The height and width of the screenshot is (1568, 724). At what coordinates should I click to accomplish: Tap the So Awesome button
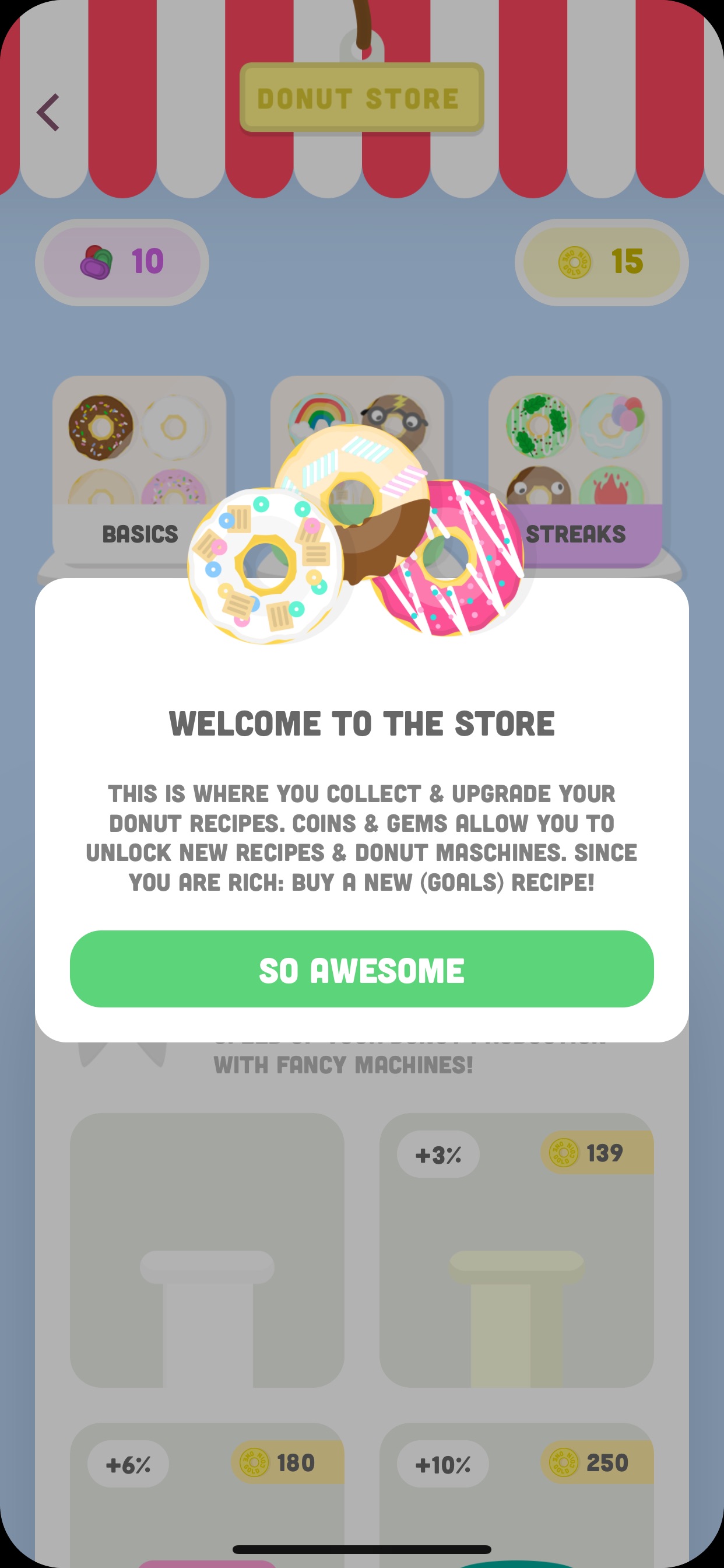[x=362, y=968]
